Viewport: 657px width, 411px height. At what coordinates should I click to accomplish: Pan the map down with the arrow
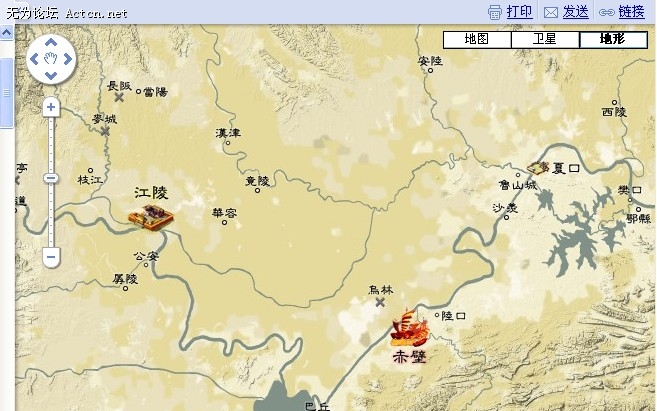(x=51, y=77)
